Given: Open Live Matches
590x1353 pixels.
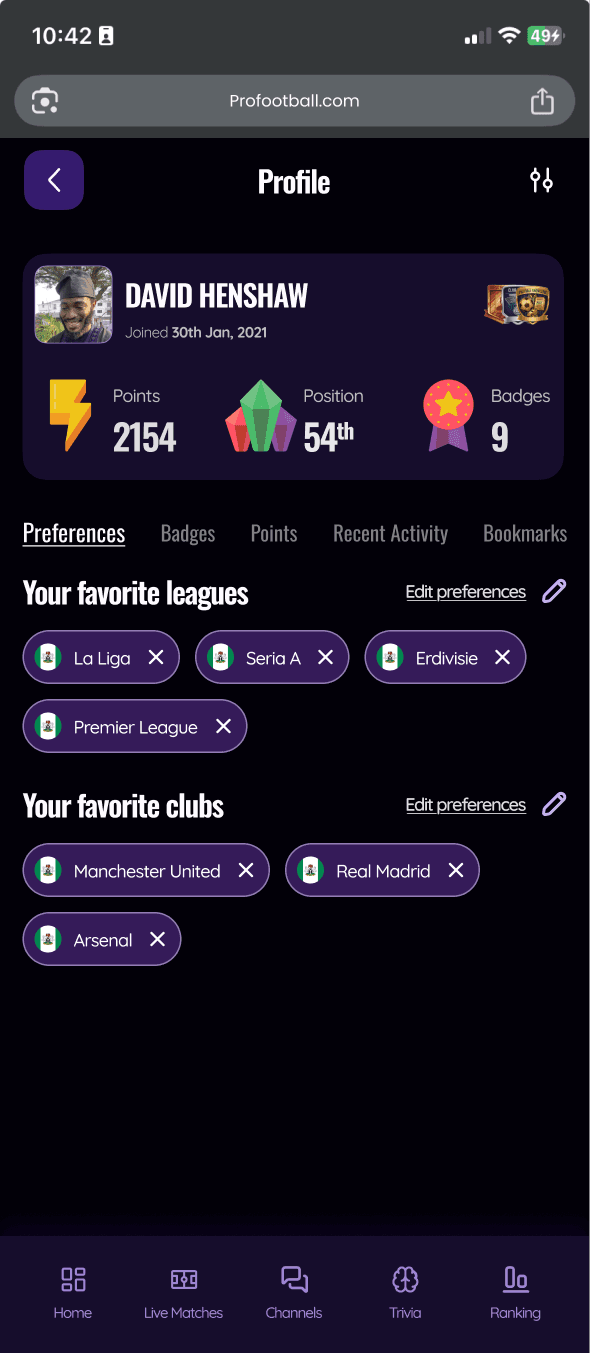Looking at the screenshot, I should (183, 1293).
